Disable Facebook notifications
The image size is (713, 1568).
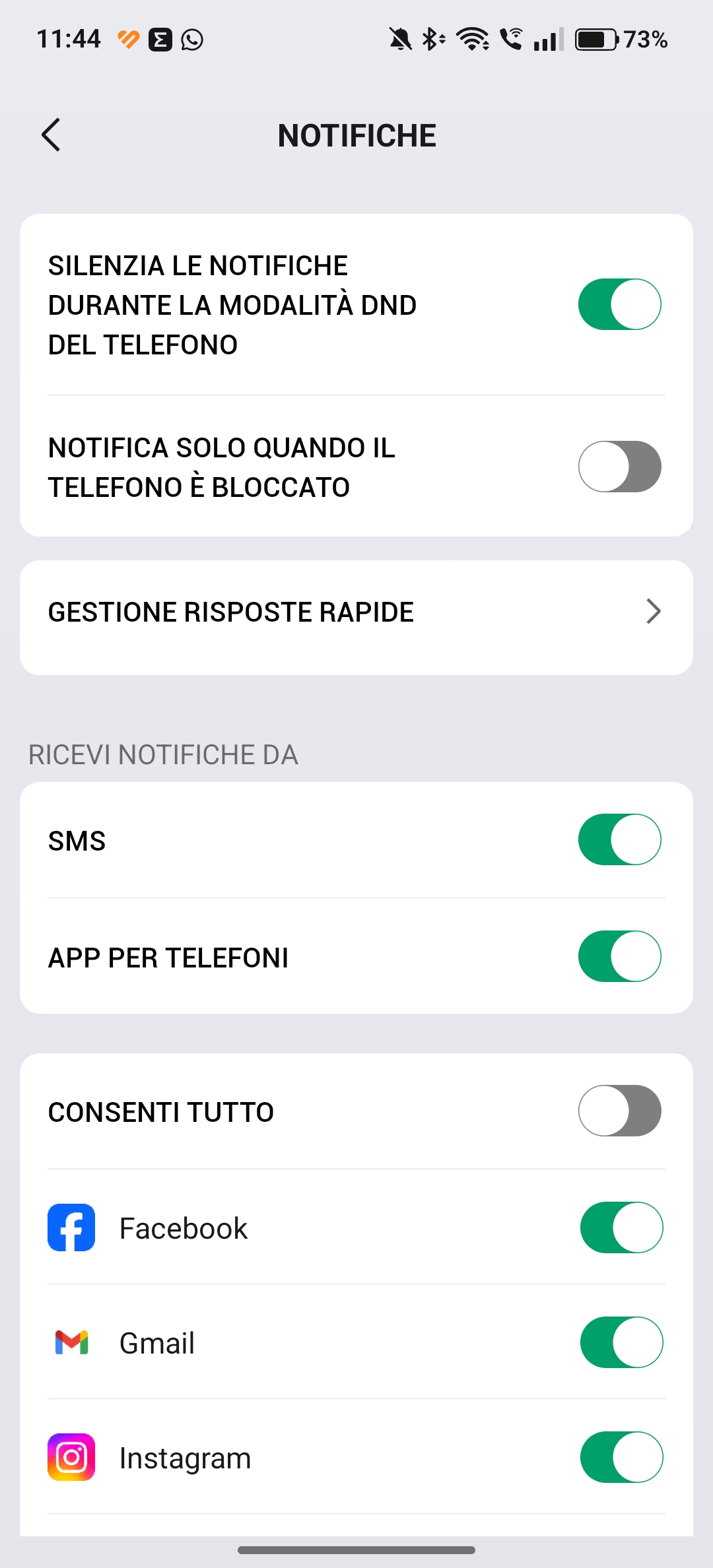point(621,1227)
